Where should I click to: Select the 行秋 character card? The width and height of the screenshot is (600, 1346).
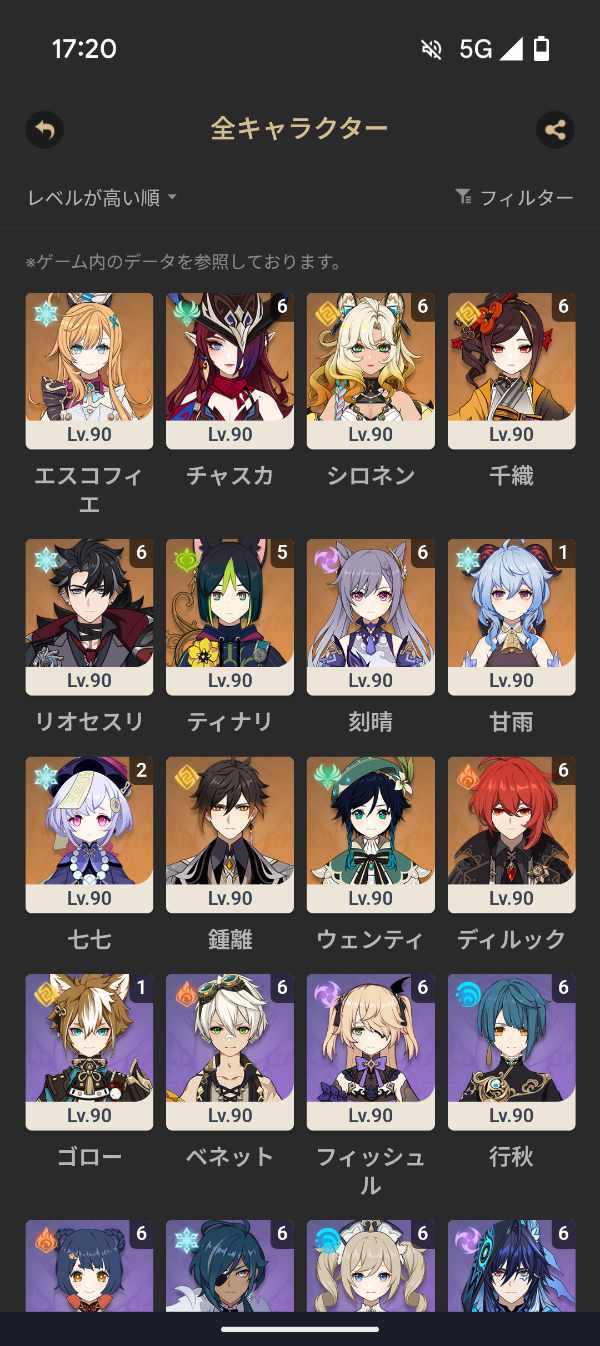[512, 1051]
